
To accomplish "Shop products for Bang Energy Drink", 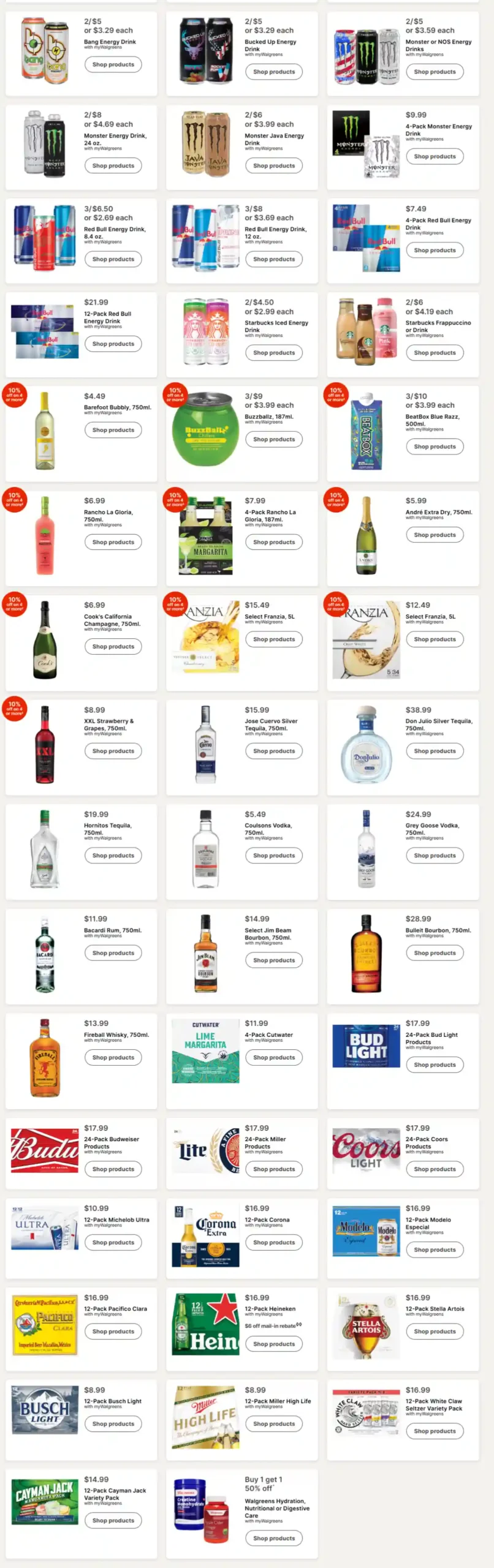I will (x=113, y=64).
